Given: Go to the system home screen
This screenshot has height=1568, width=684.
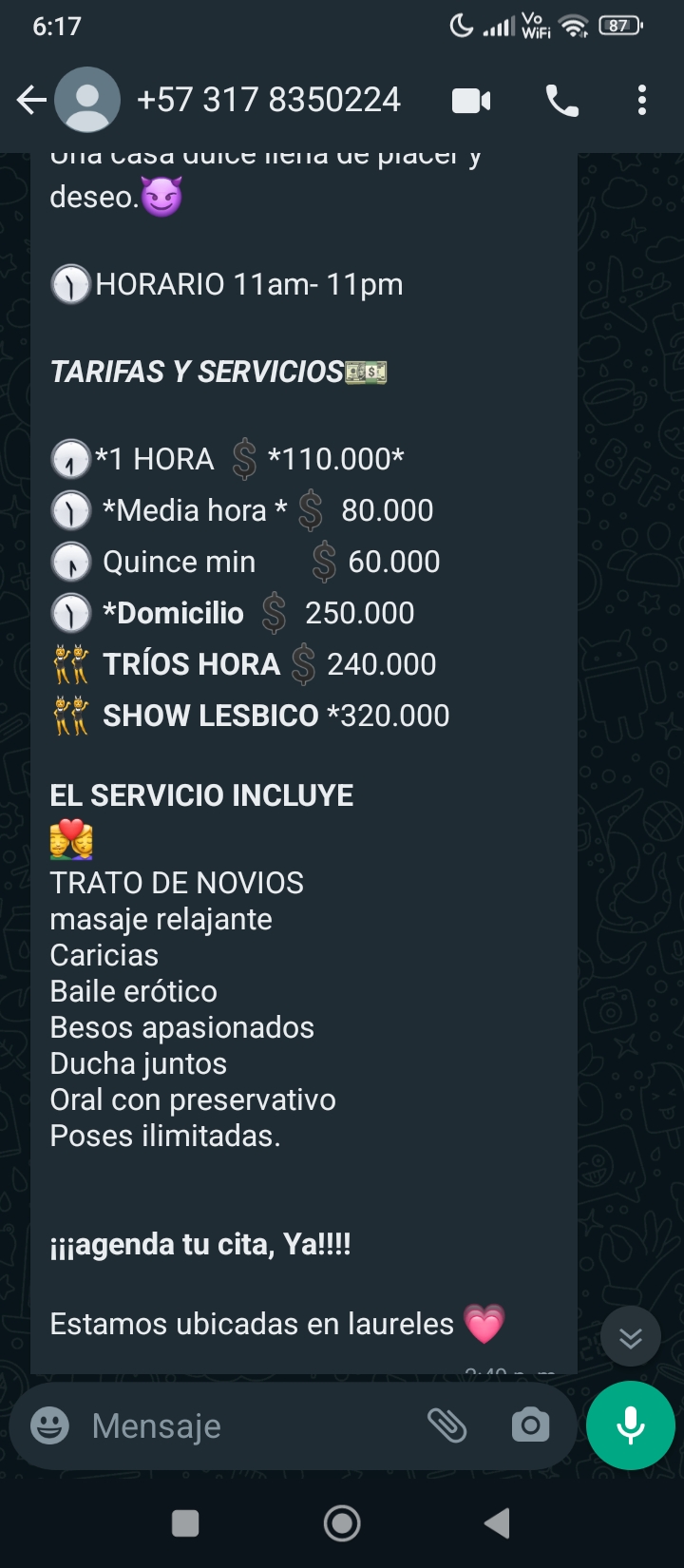Looking at the screenshot, I should pos(342,1522).
